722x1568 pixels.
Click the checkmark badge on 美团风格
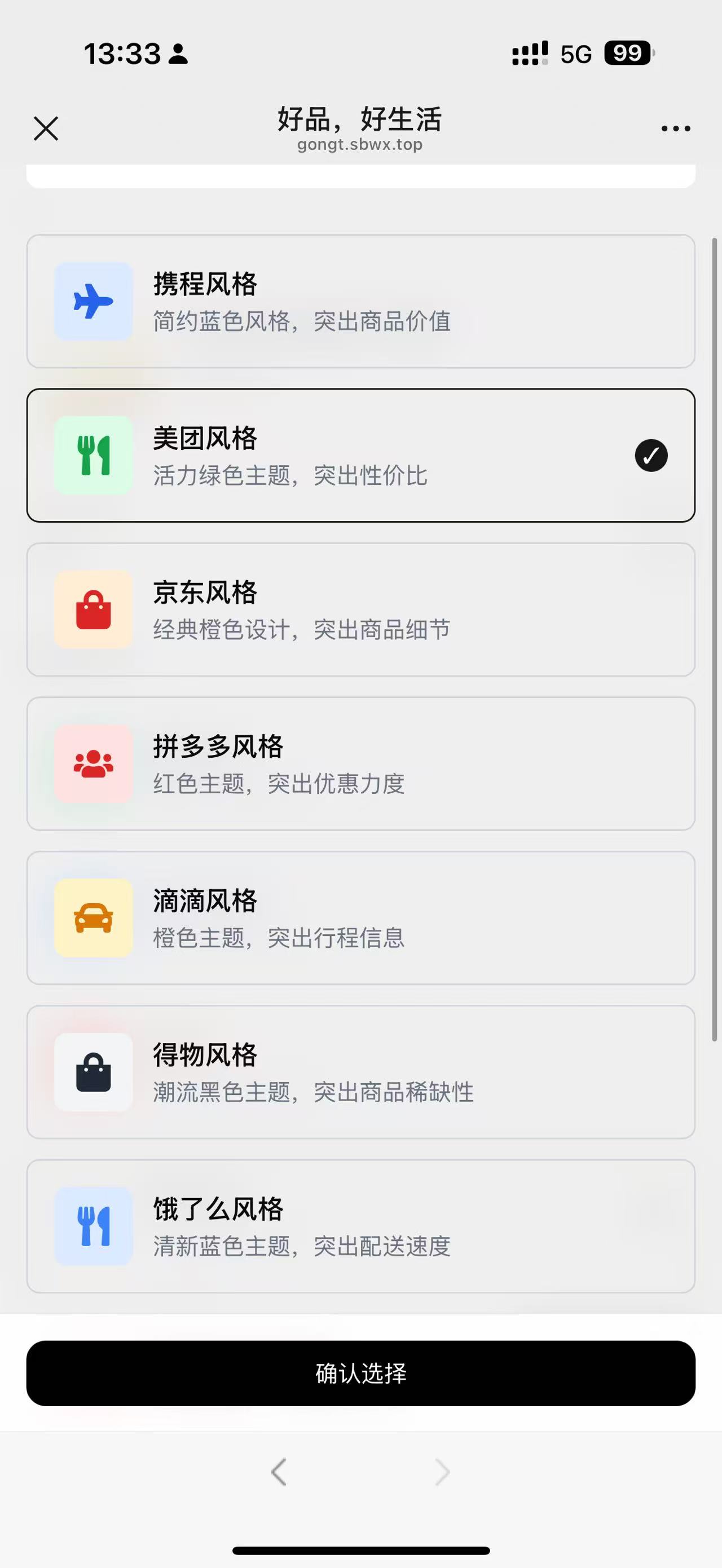point(651,456)
